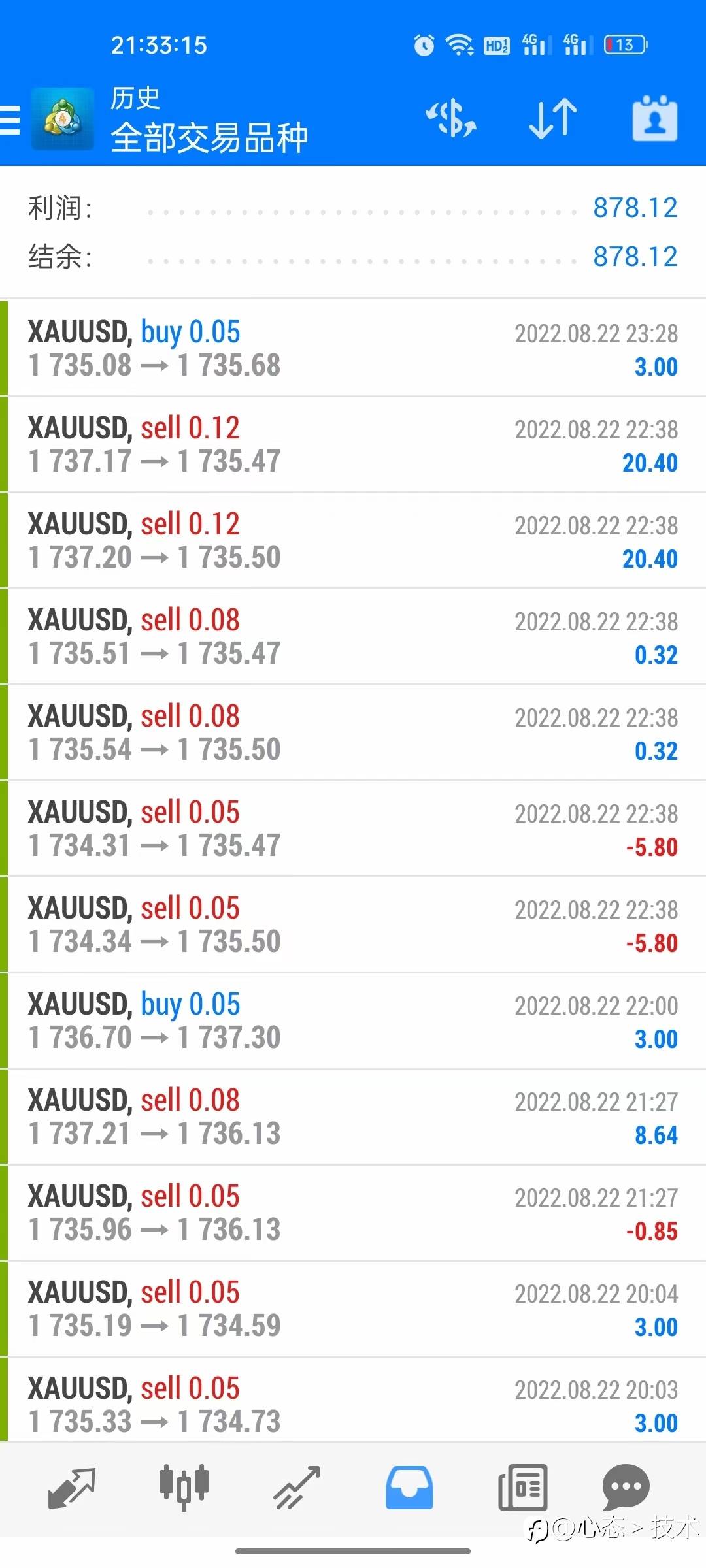
Task: Open the calendar date range picker
Action: [654, 119]
